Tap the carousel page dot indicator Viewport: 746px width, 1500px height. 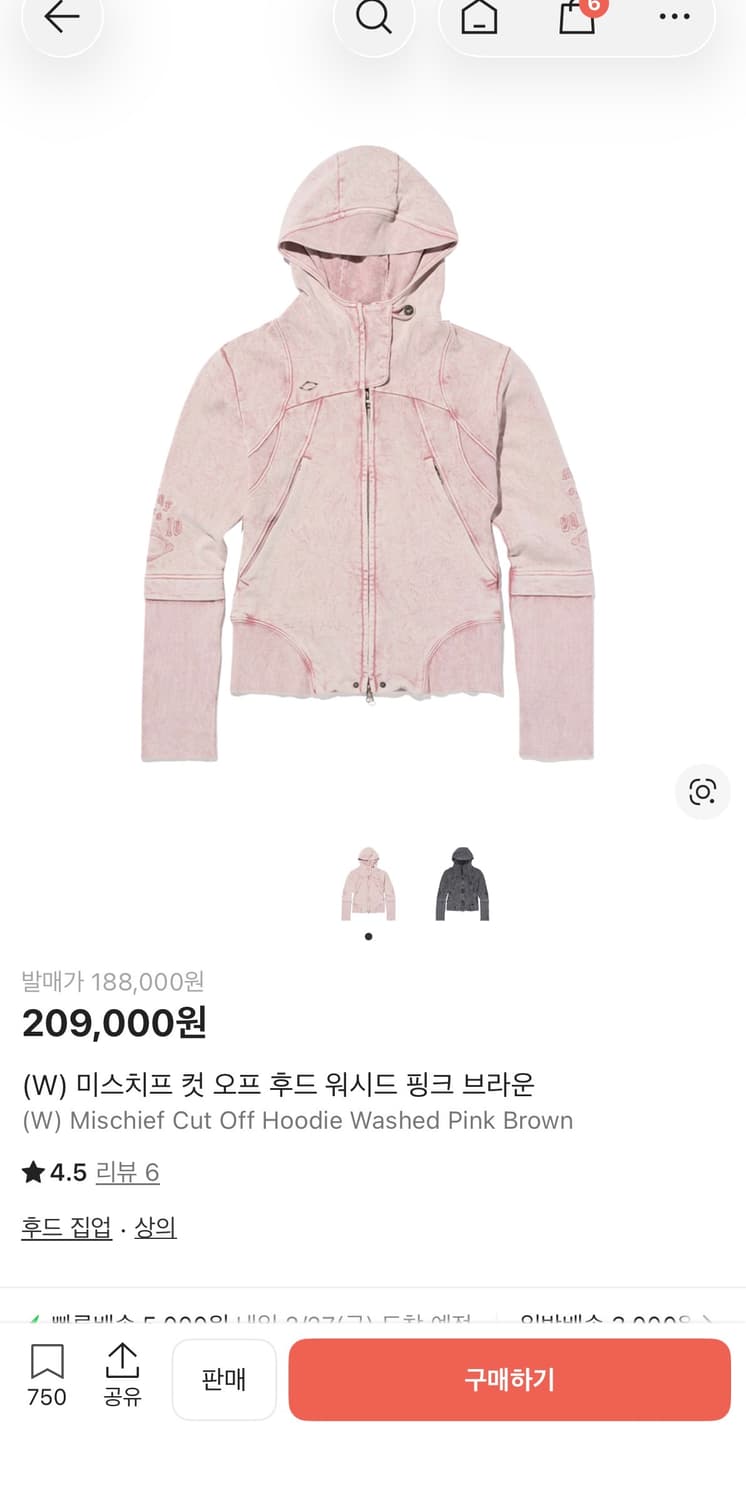coord(368,936)
